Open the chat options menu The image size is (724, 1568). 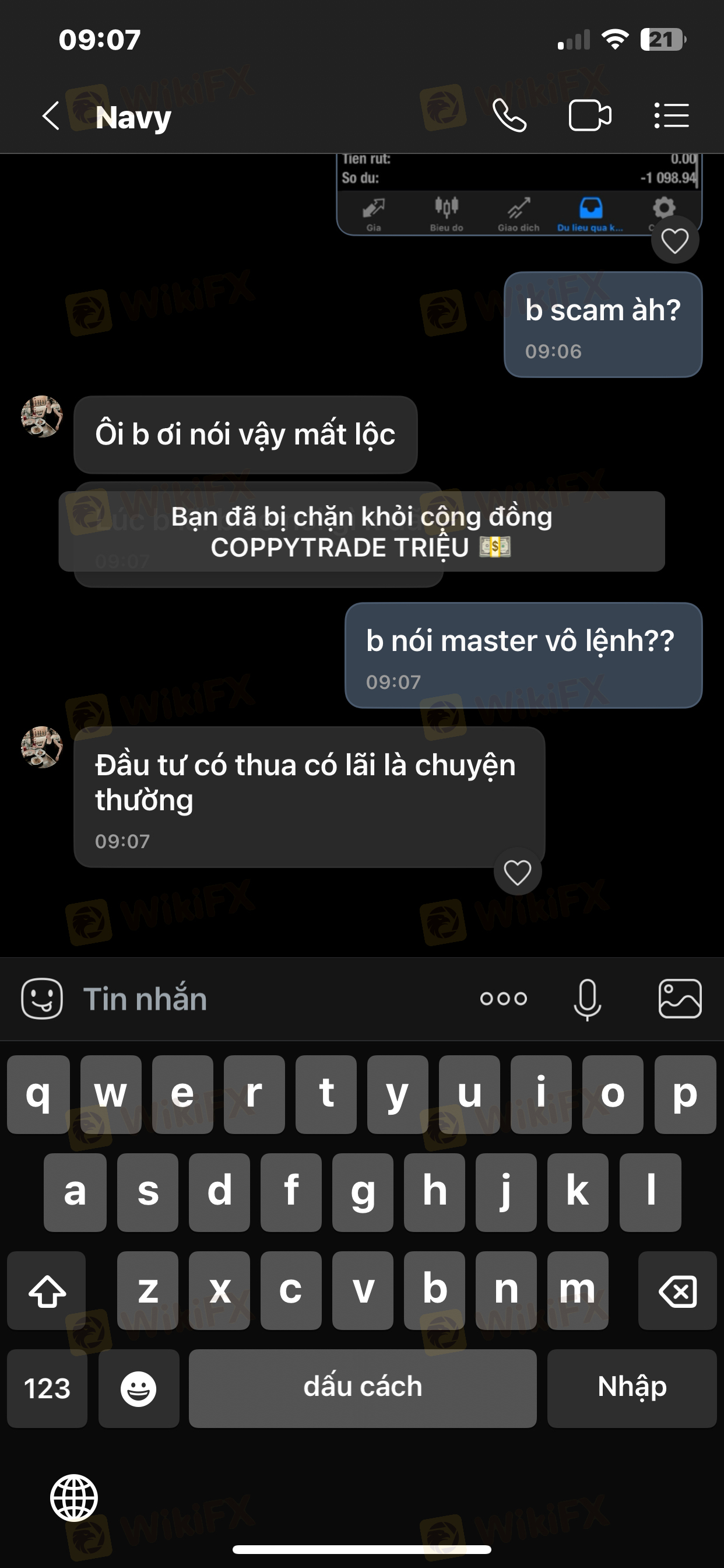pyautogui.click(x=672, y=116)
